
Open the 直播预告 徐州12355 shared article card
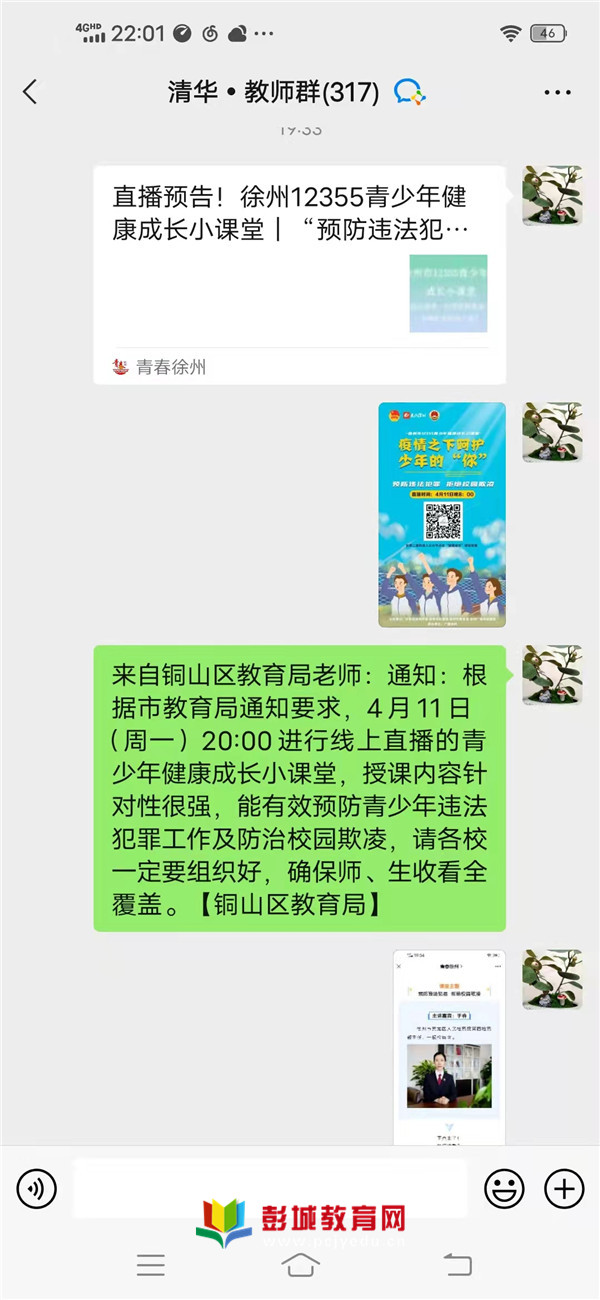tap(299, 274)
